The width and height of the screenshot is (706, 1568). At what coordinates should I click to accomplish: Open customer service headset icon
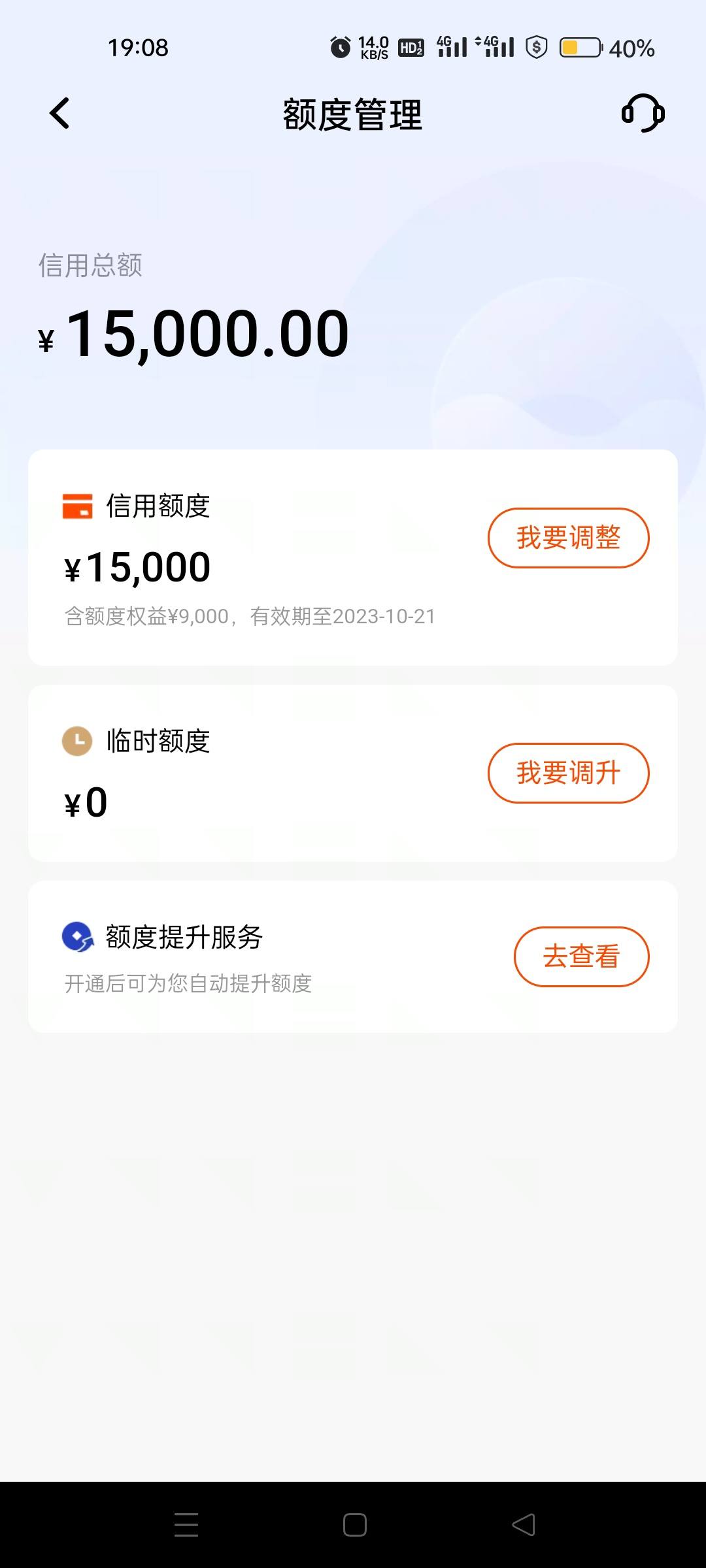coord(643,114)
